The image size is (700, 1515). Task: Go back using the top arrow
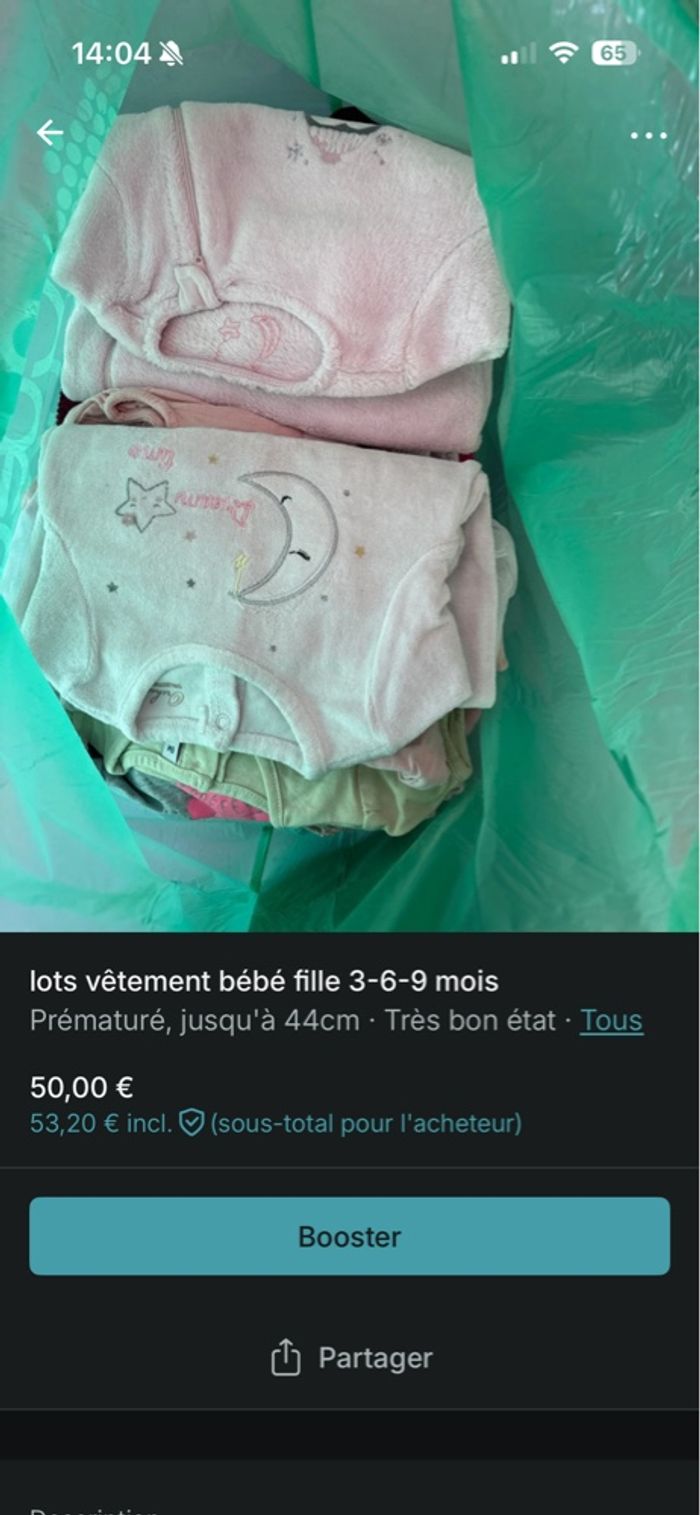(49, 133)
